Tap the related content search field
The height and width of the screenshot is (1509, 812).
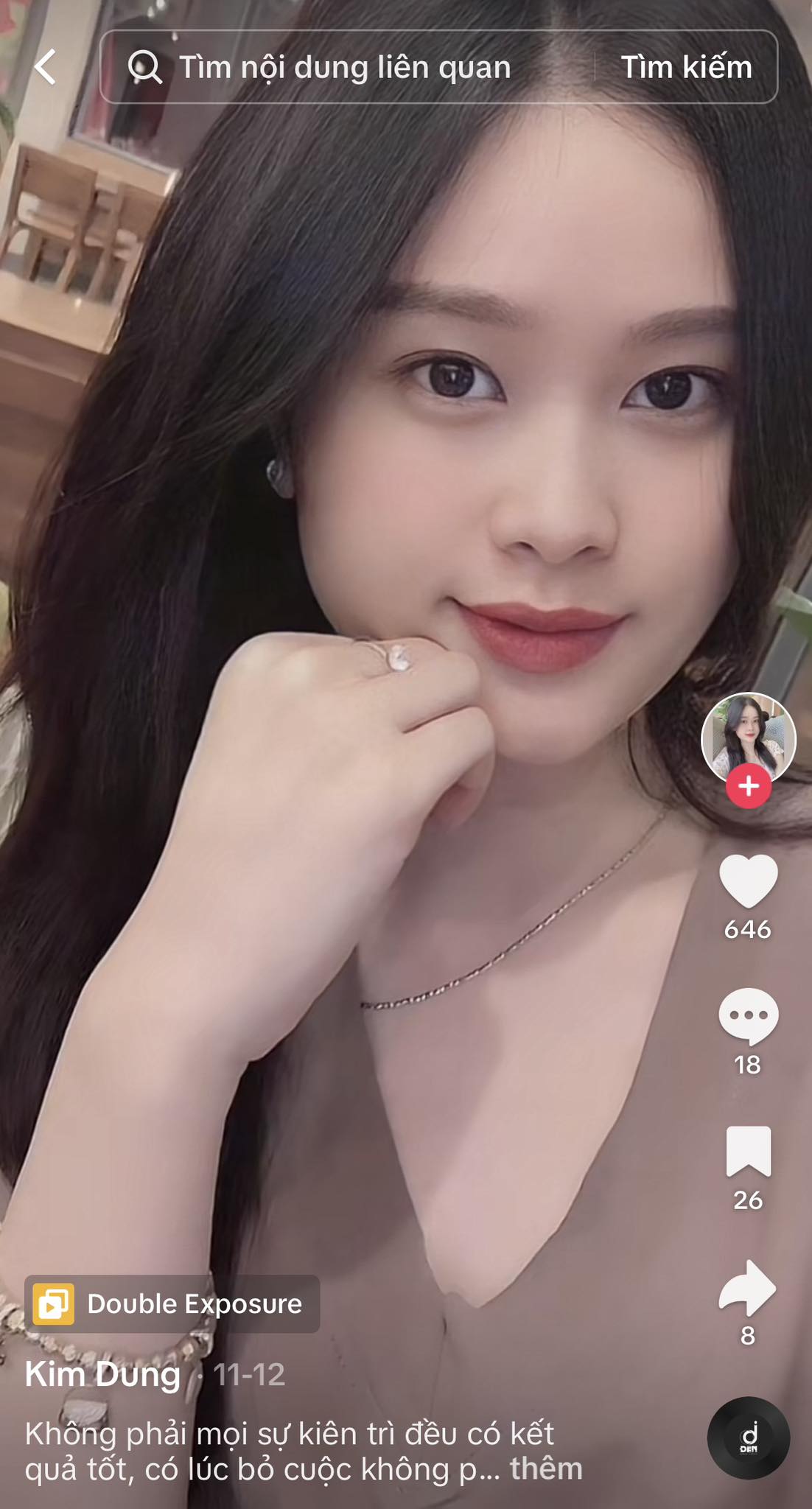click(346, 67)
